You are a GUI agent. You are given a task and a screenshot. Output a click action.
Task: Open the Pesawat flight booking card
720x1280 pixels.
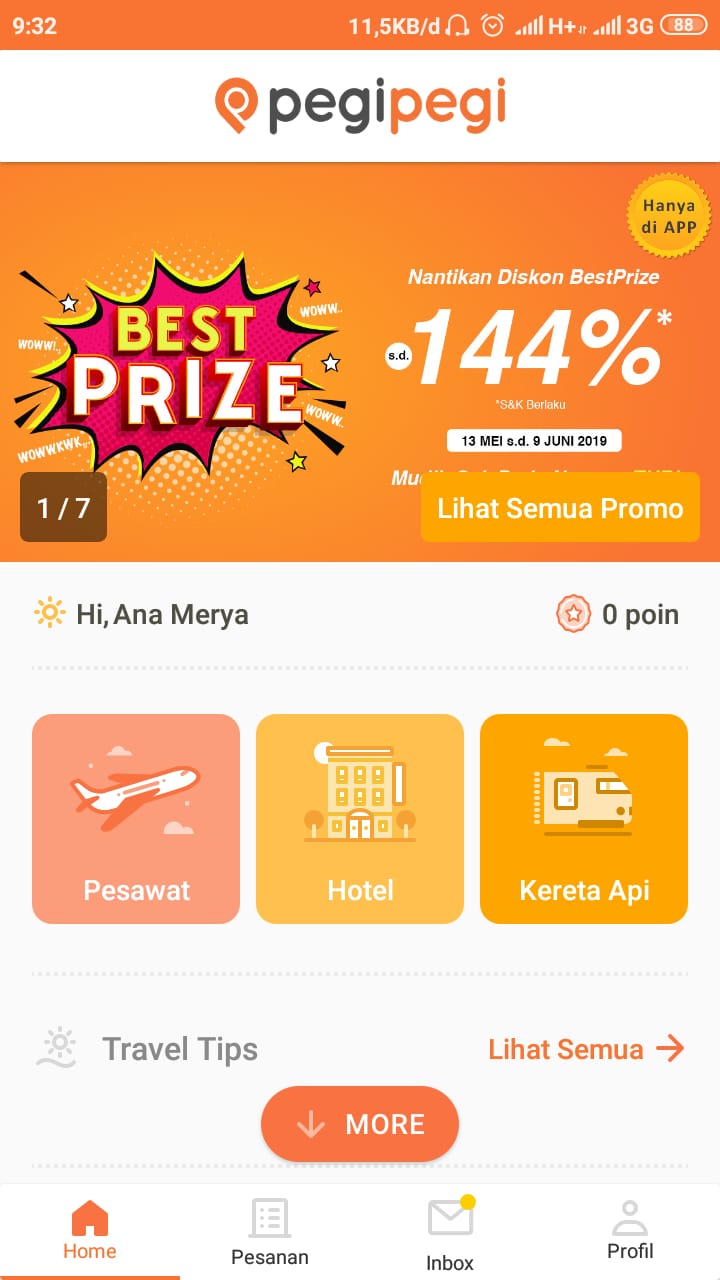(x=136, y=818)
